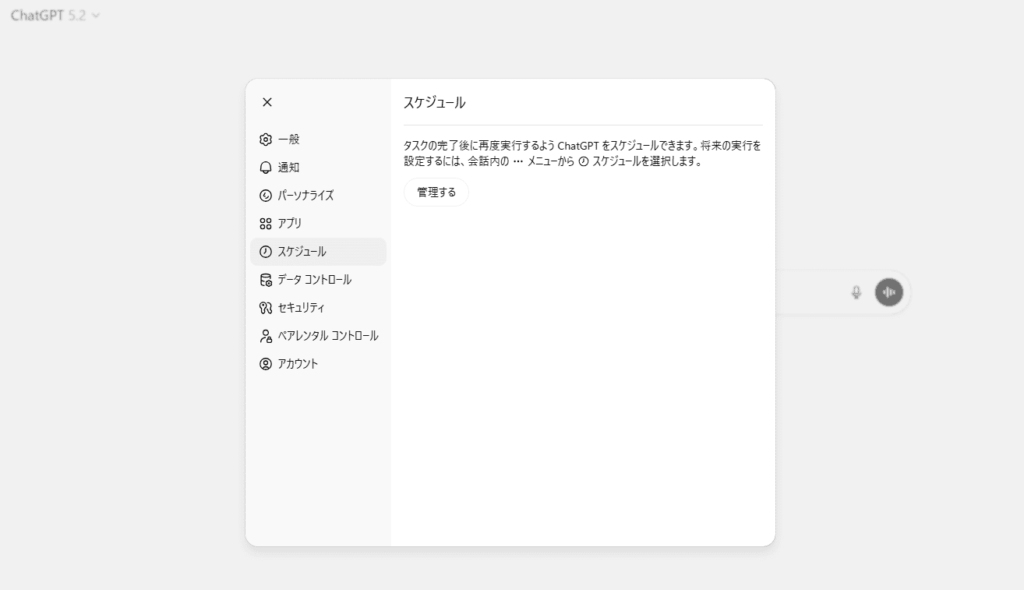
Task: Tap the microphone dictation icon
Action: (856, 292)
